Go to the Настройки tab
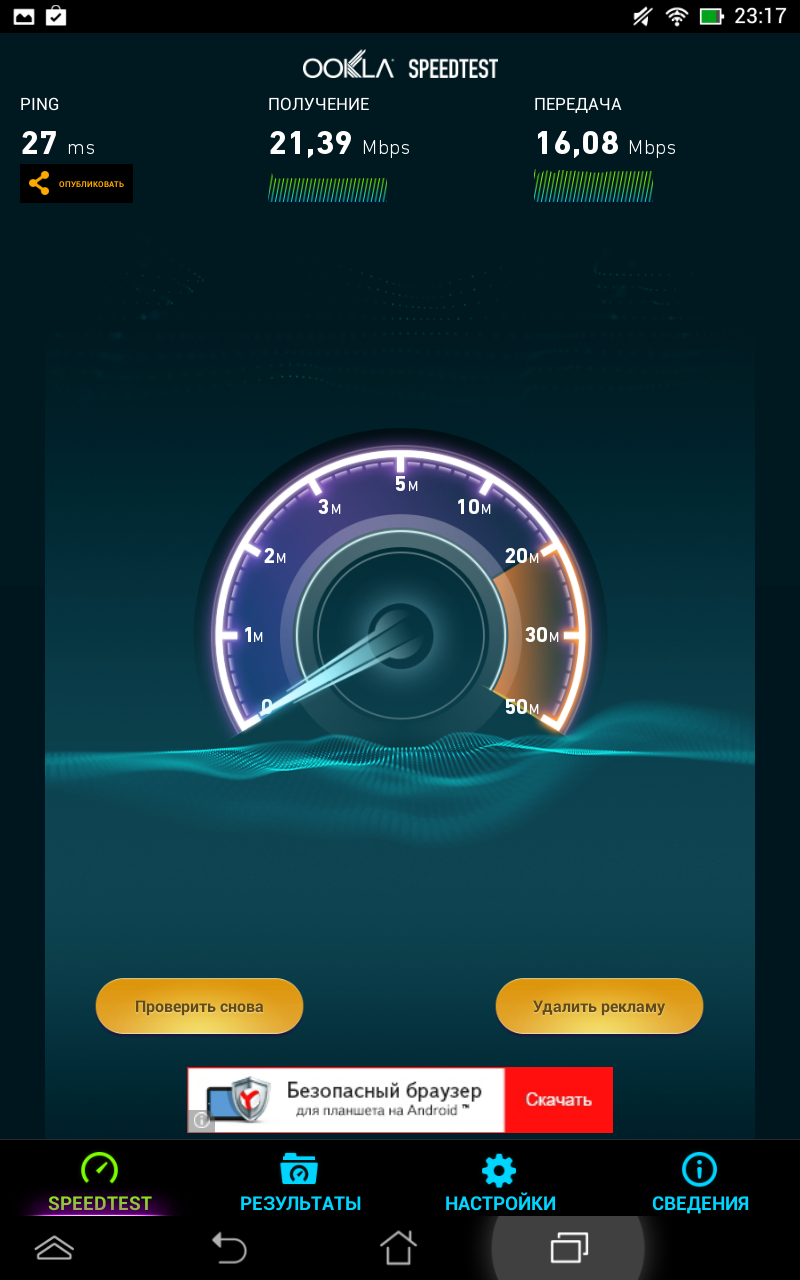The width and height of the screenshot is (800, 1280). tap(500, 1183)
